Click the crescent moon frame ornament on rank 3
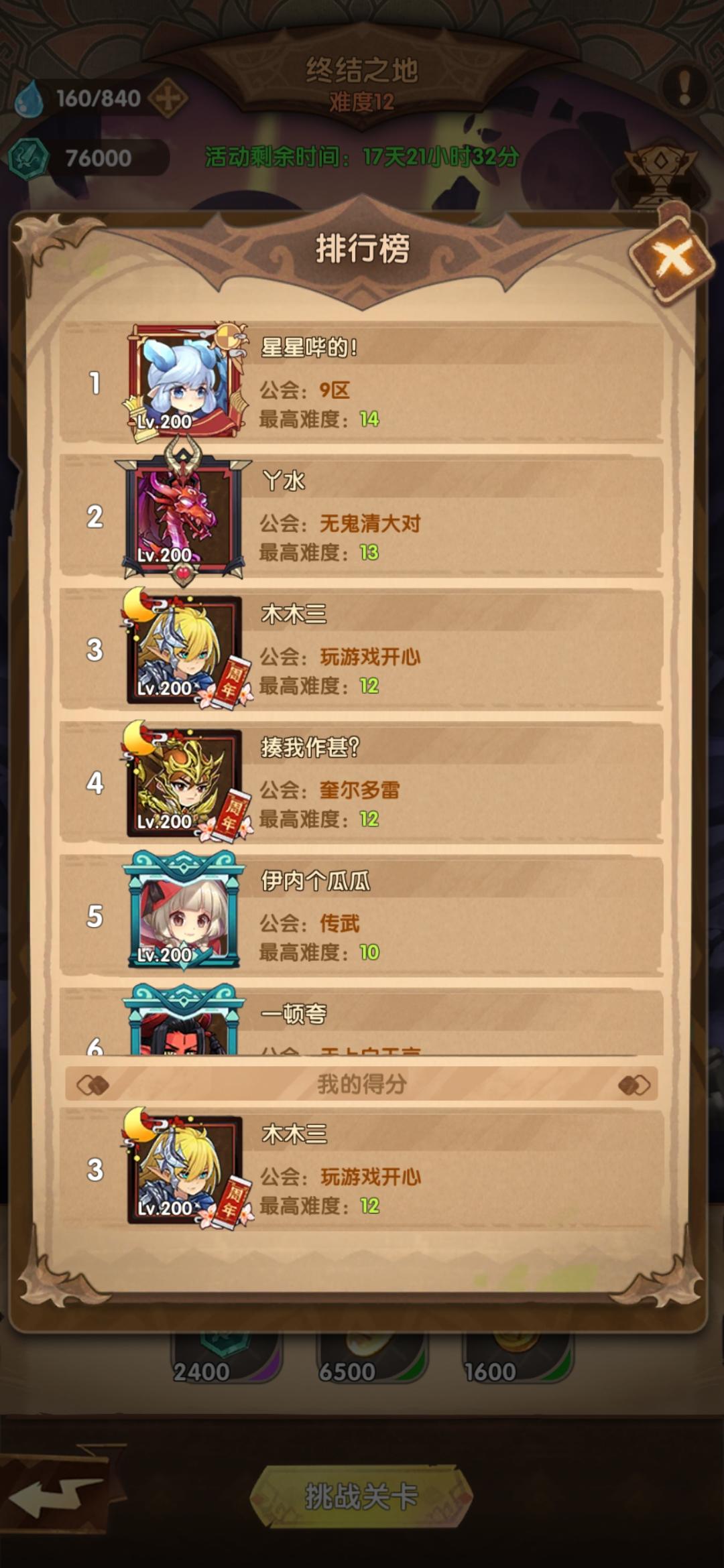 pos(138,608)
